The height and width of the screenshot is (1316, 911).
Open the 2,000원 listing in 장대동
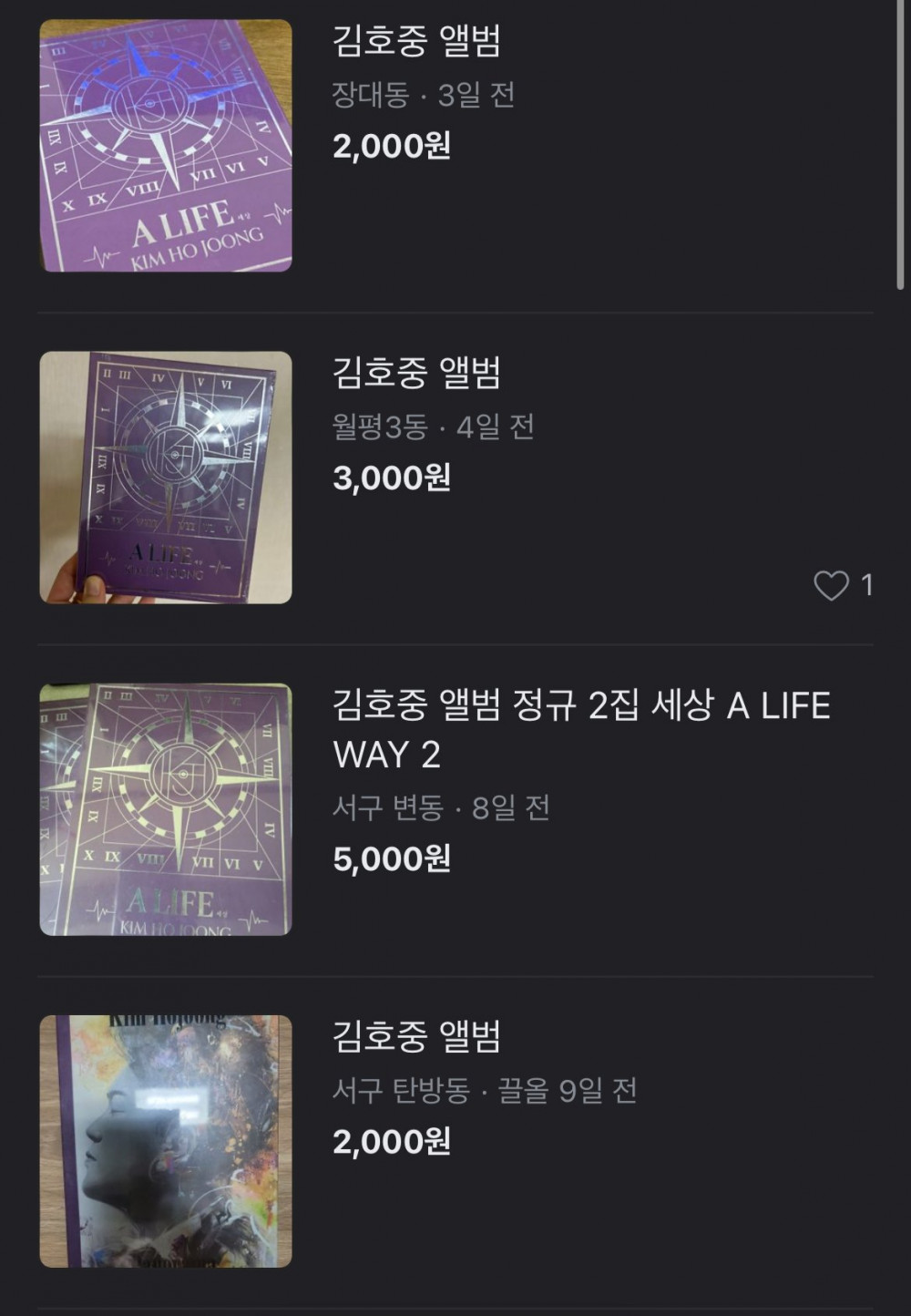point(416,42)
